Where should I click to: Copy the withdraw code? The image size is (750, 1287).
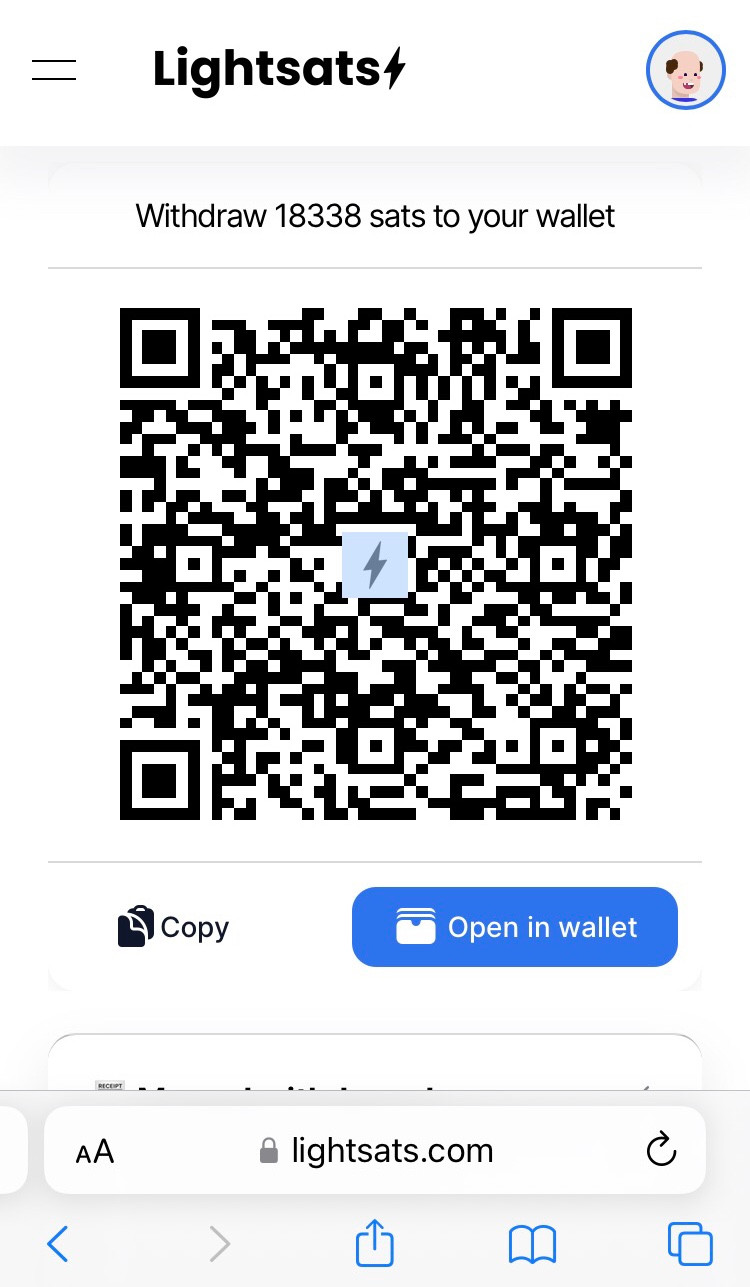174,927
